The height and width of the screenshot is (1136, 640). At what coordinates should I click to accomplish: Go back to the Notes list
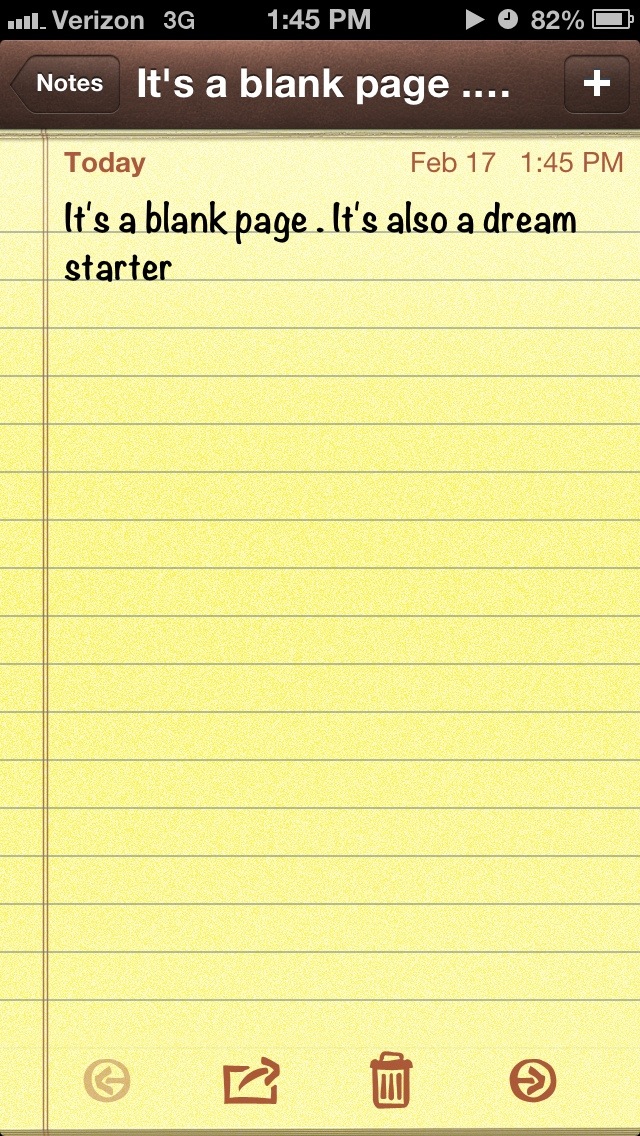click(x=66, y=84)
